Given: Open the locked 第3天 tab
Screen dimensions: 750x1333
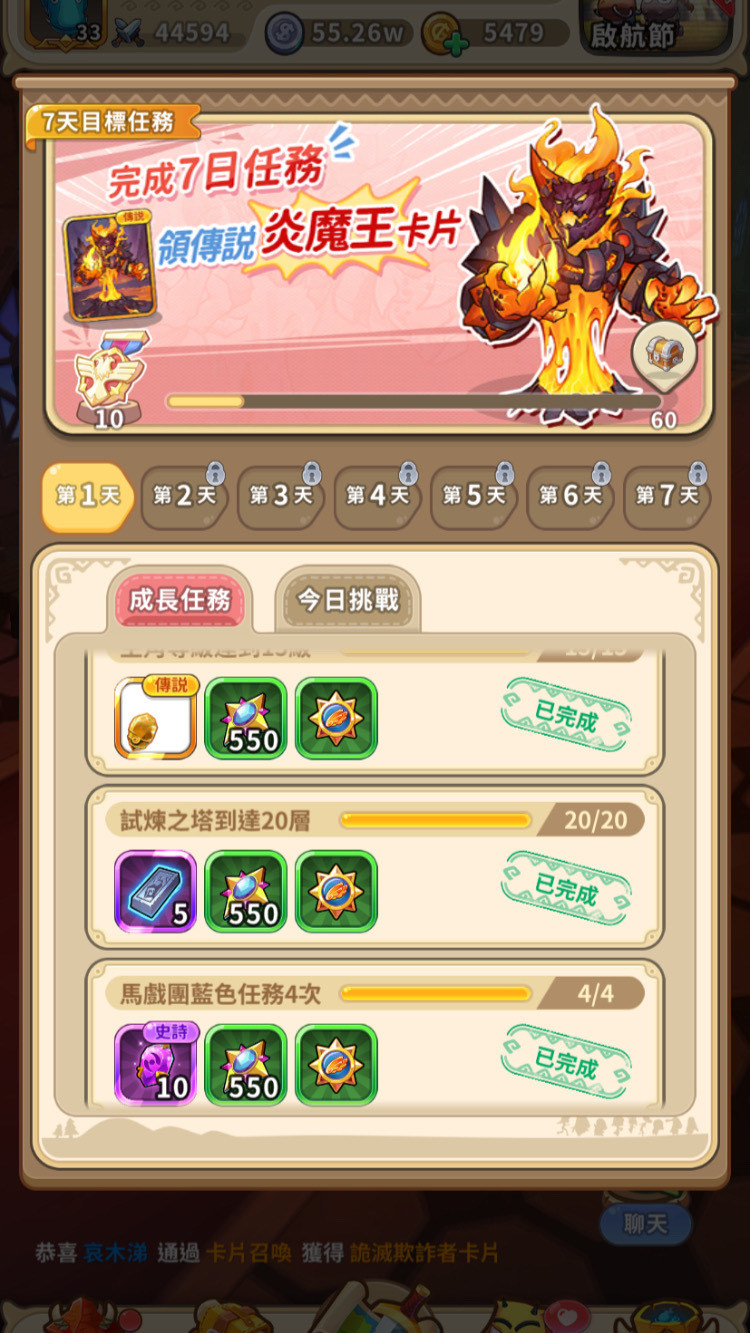Looking at the screenshot, I should click(x=281, y=496).
